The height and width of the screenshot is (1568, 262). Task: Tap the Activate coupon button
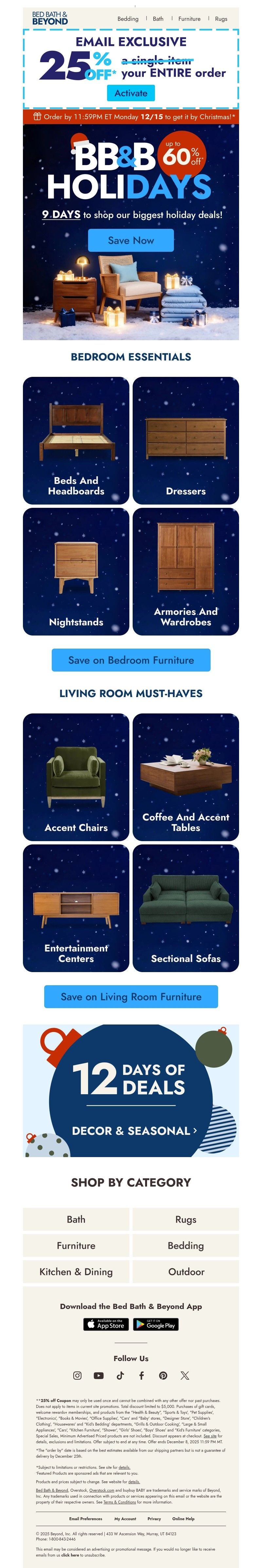pyautogui.click(x=131, y=93)
